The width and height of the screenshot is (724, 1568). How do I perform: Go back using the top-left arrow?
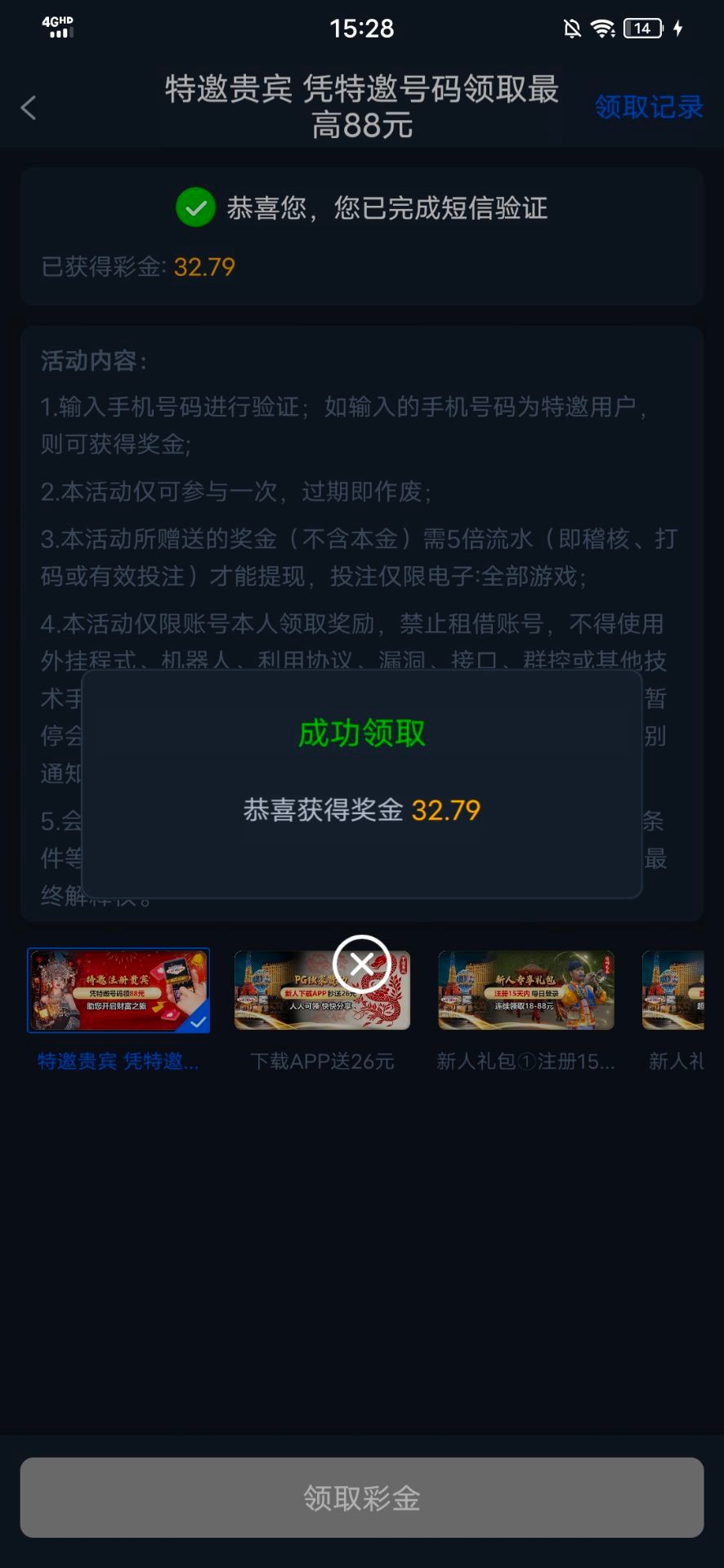(x=29, y=108)
